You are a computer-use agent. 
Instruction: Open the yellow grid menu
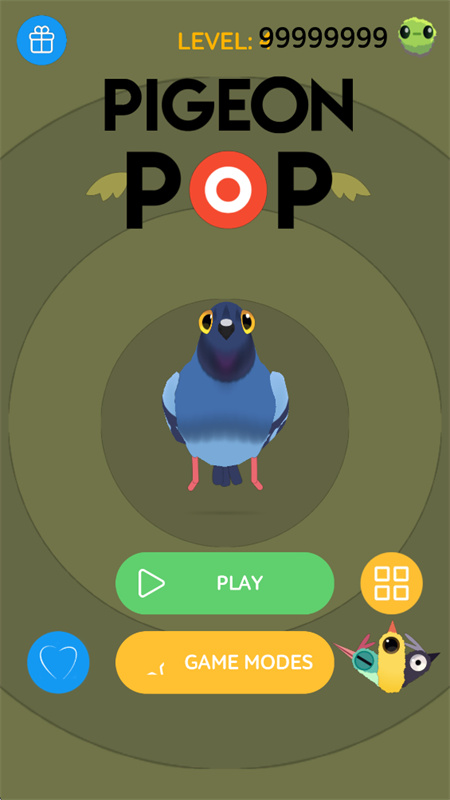(x=391, y=583)
